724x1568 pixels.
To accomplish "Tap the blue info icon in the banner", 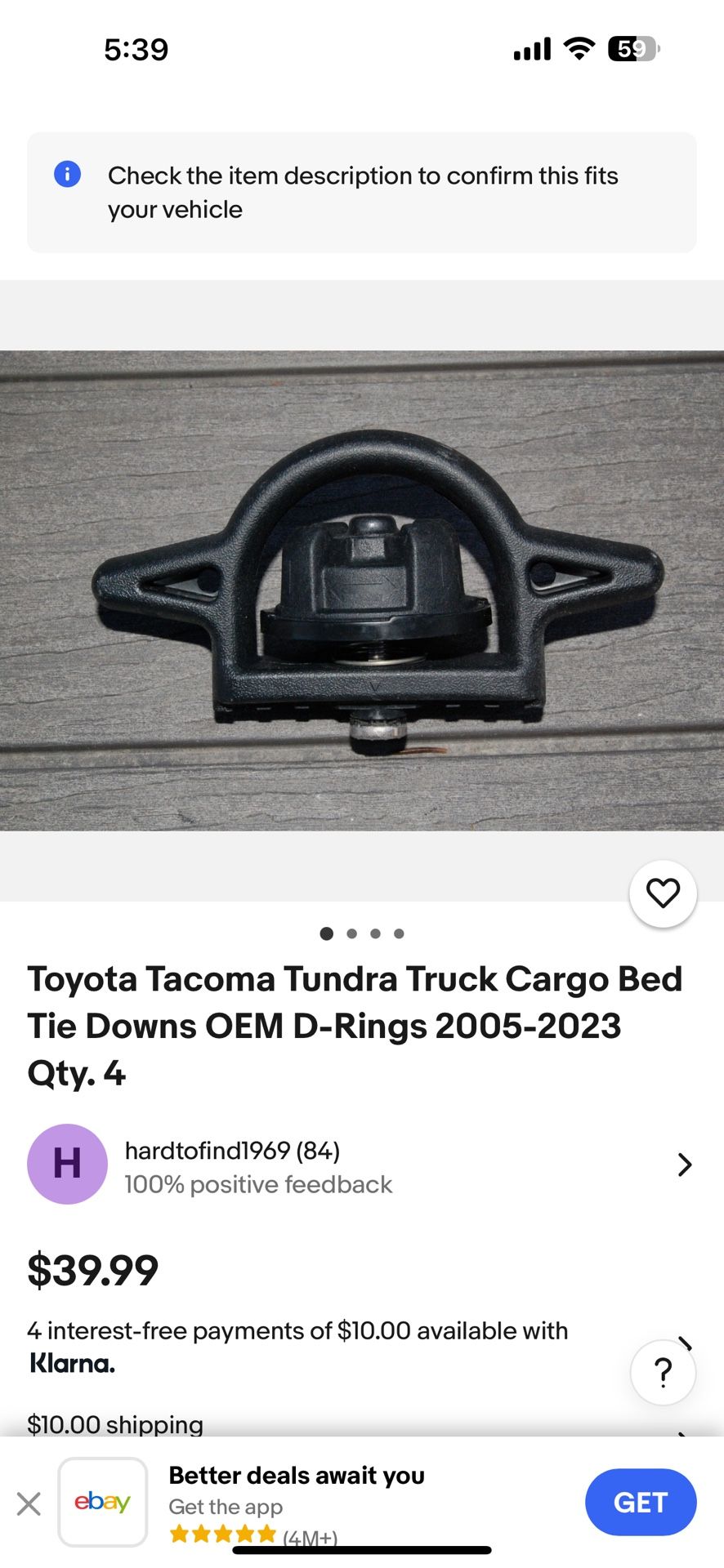I will click(67, 174).
